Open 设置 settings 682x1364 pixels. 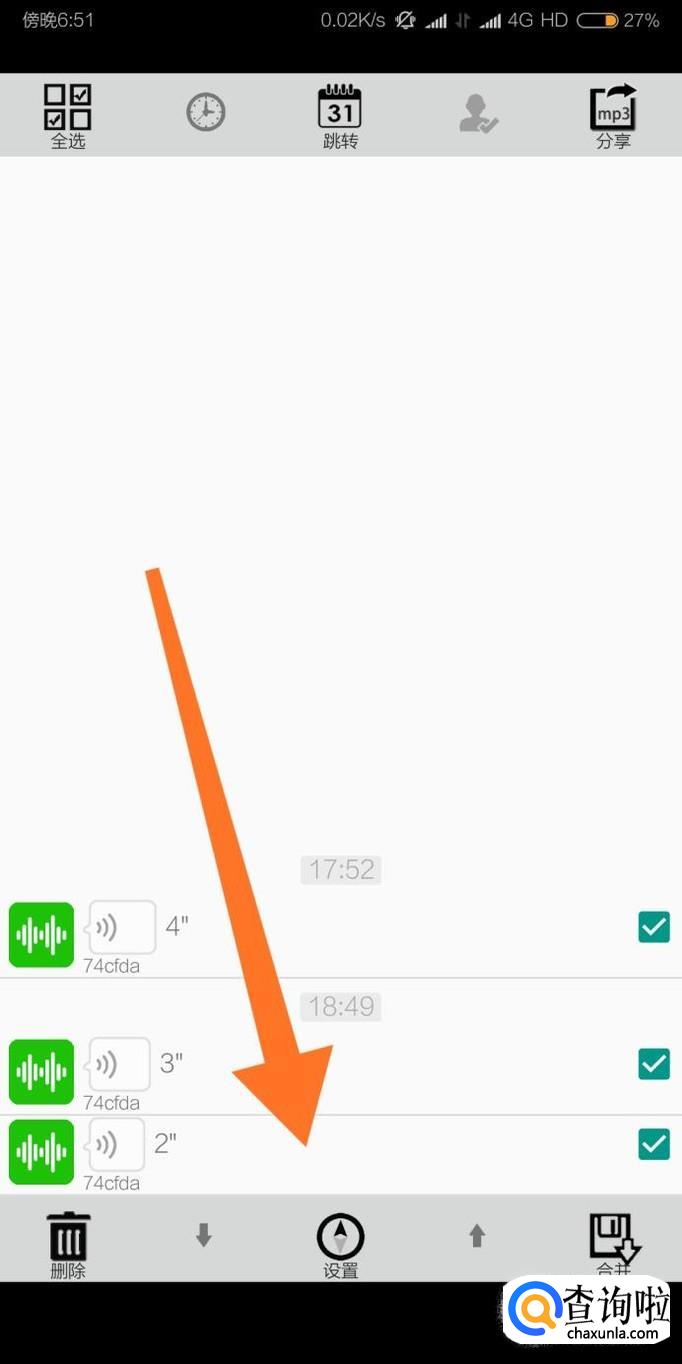[340, 1246]
